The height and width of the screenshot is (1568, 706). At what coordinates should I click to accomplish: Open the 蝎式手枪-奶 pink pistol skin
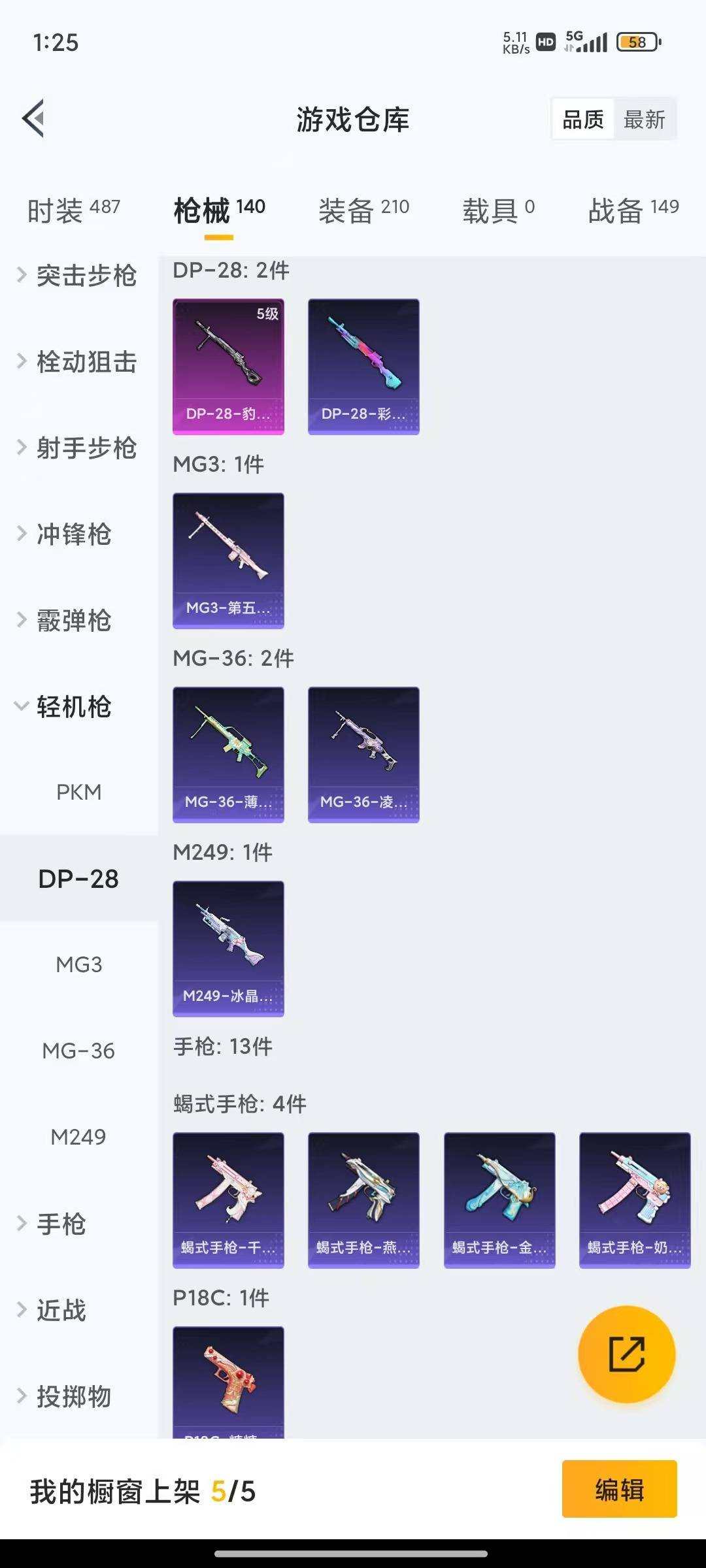(634, 1201)
